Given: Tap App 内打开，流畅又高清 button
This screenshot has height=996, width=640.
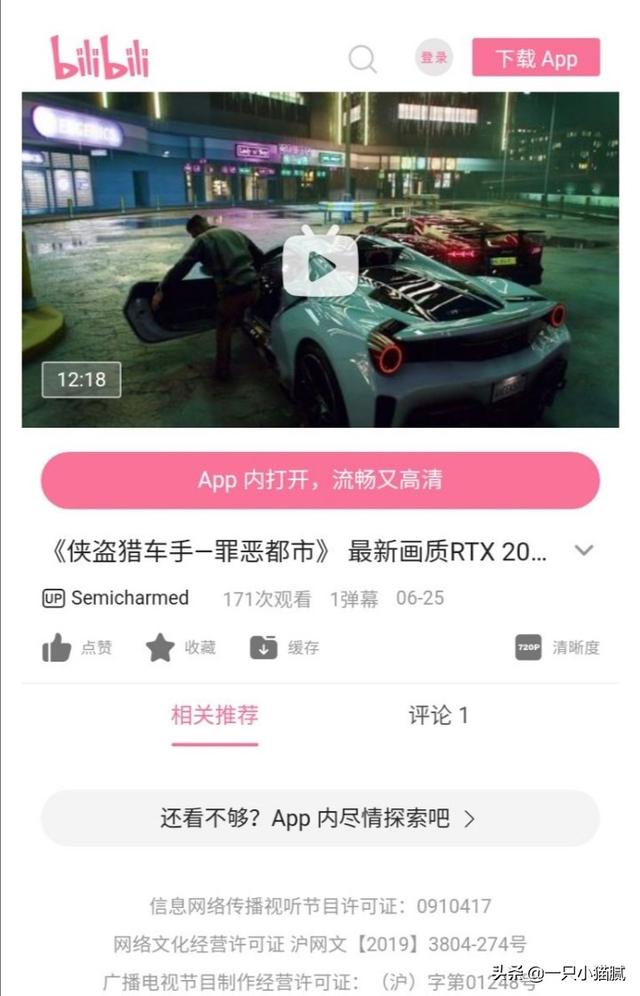Looking at the screenshot, I should 320,480.
